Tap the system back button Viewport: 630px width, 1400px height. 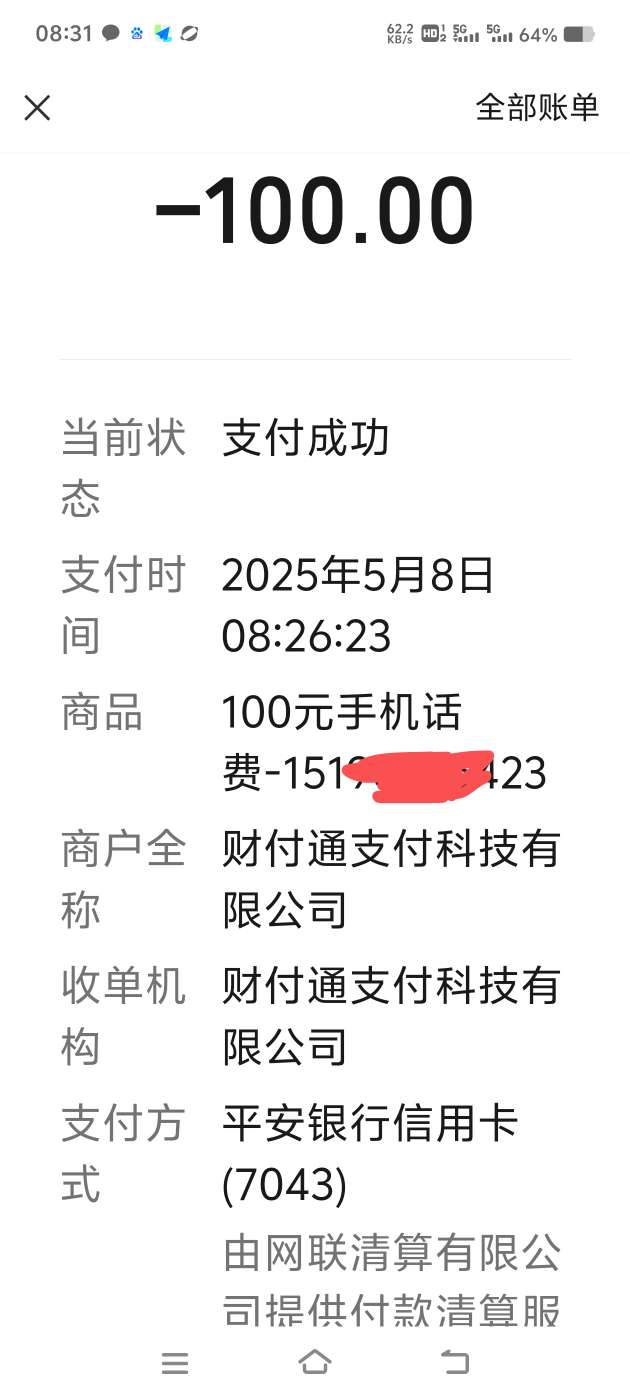[x=455, y=1361]
